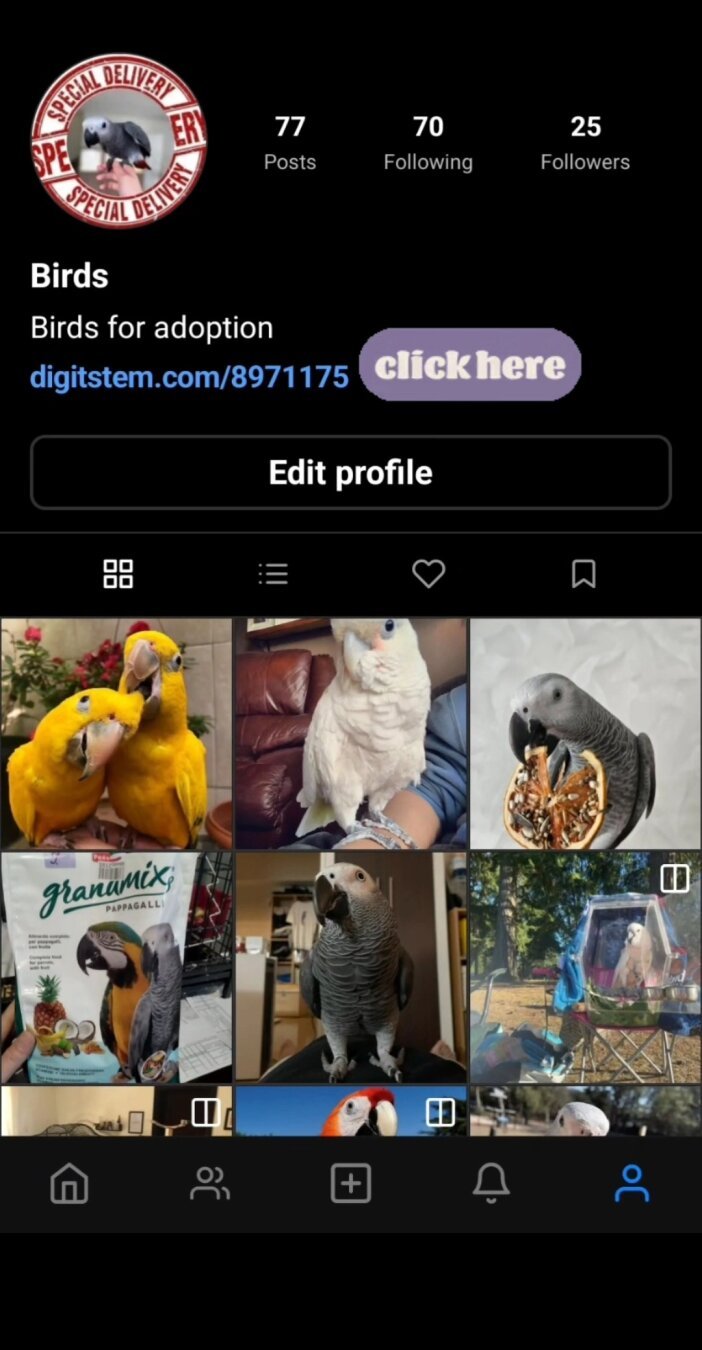This screenshot has width=702, height=1350.
Task: Open the people tab in bottom bar
Action: point(210,1184)
